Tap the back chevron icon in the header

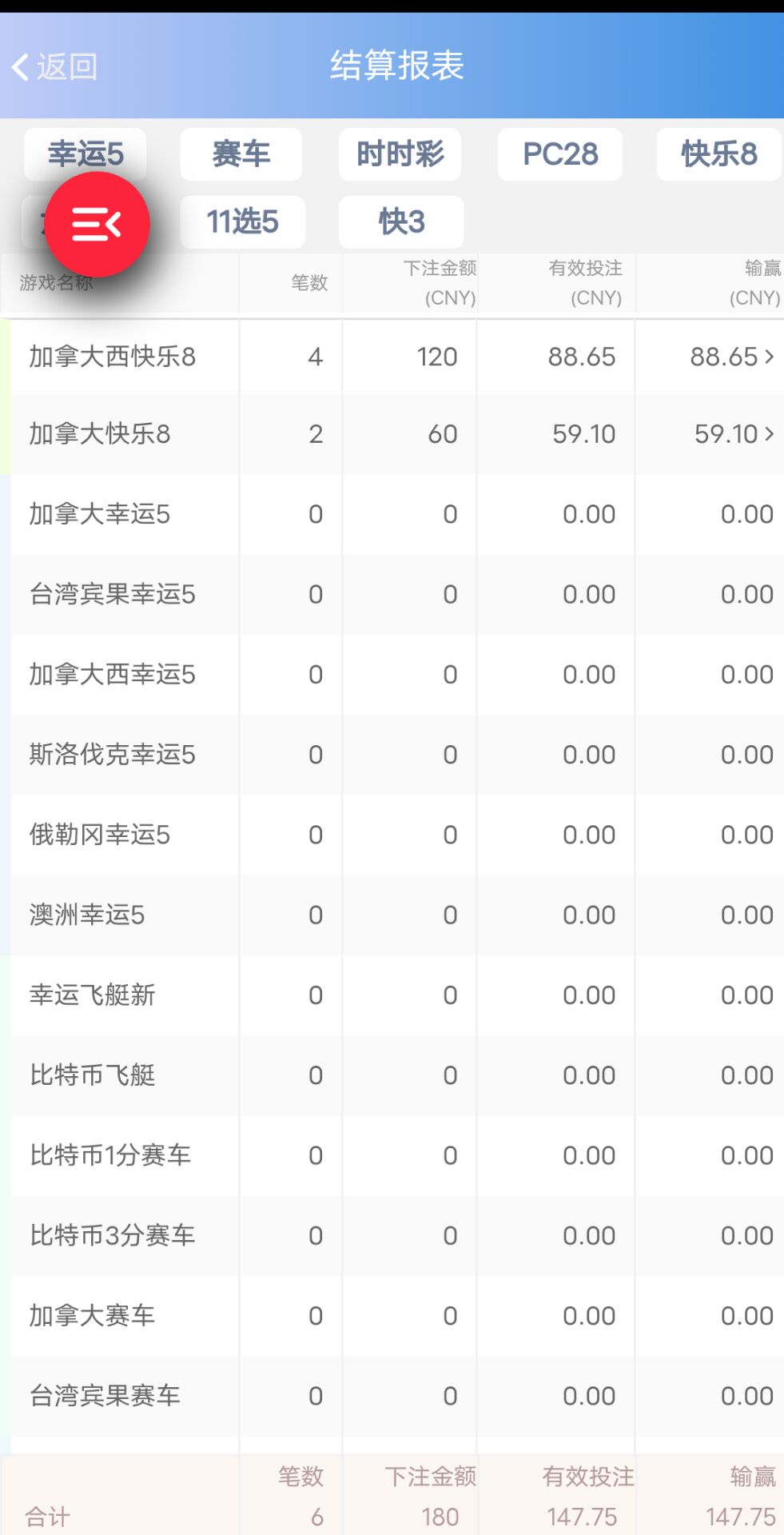pyautogui.click(x=20, y=66)
